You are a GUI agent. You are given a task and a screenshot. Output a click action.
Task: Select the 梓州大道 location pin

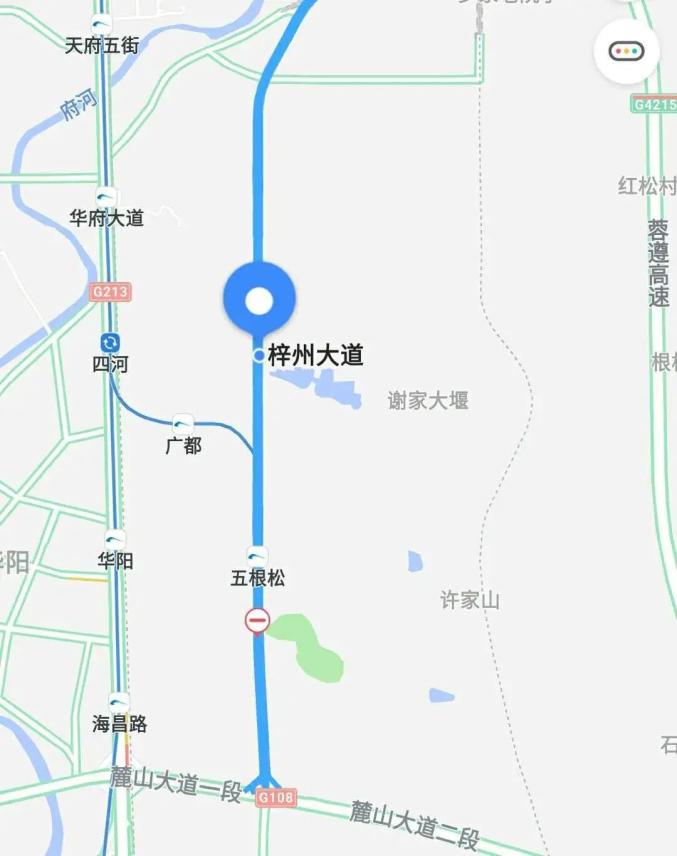[259, 302]
